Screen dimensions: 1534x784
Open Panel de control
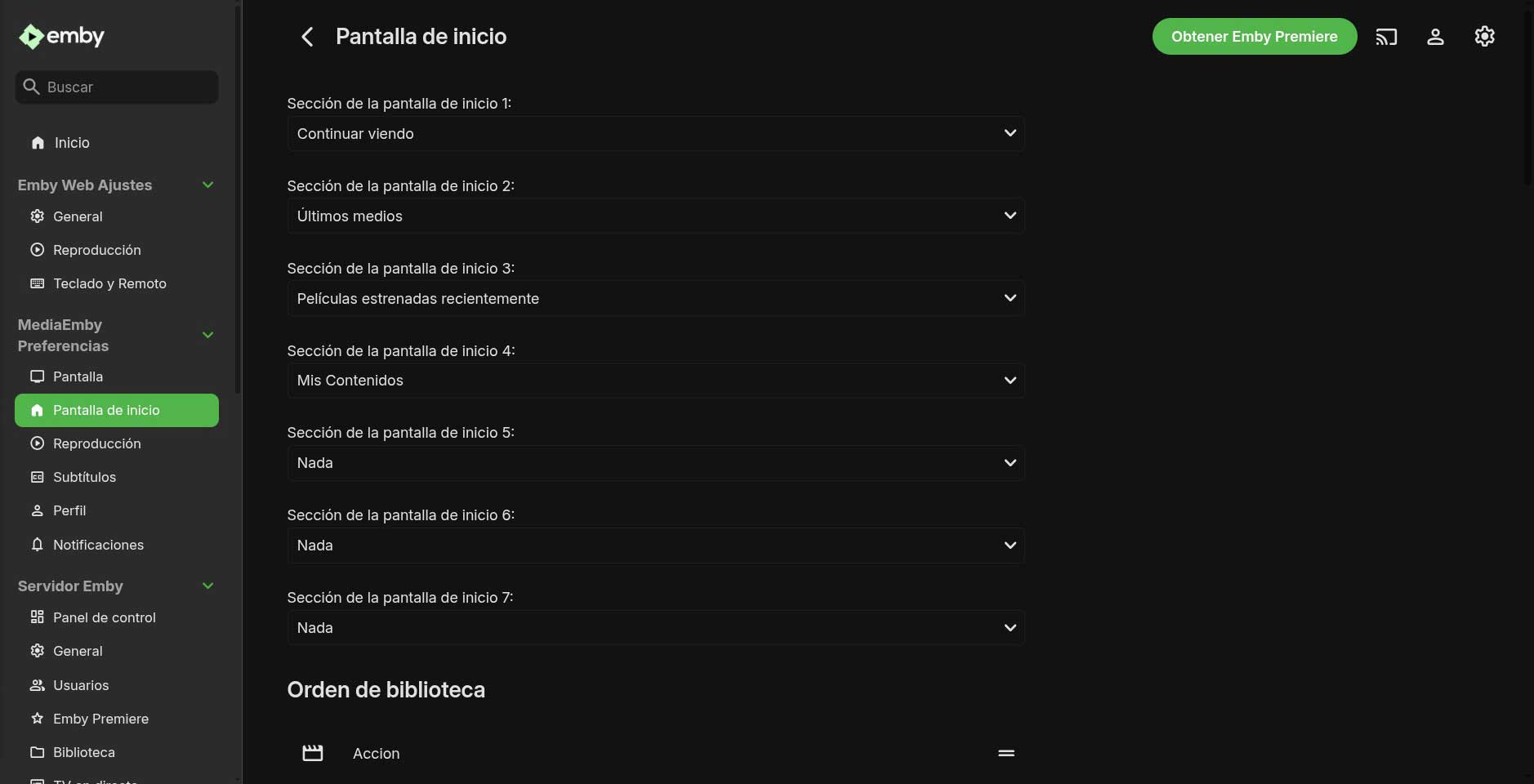[x=104, y=617]
